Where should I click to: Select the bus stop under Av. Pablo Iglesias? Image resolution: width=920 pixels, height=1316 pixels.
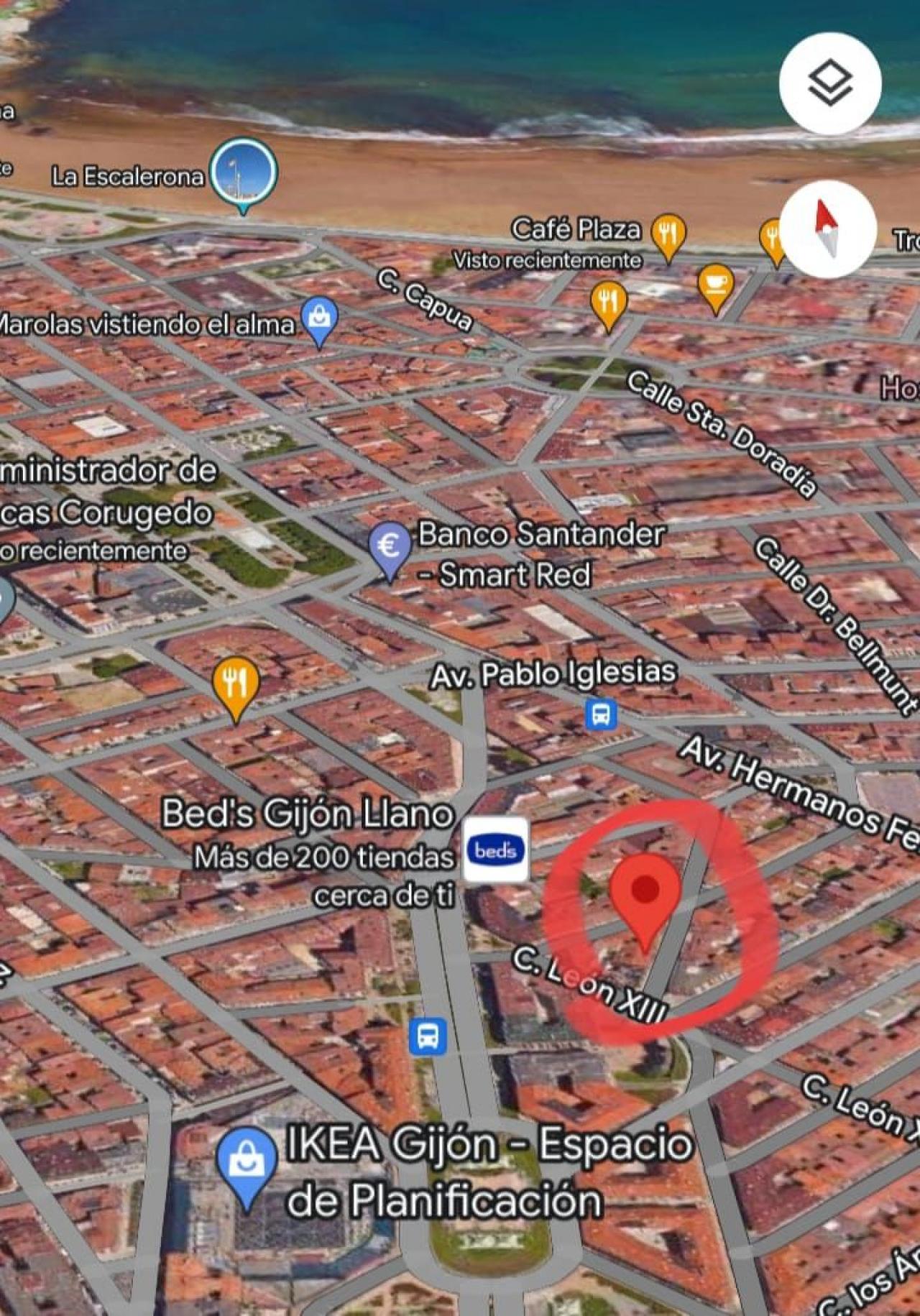(601, 715)
